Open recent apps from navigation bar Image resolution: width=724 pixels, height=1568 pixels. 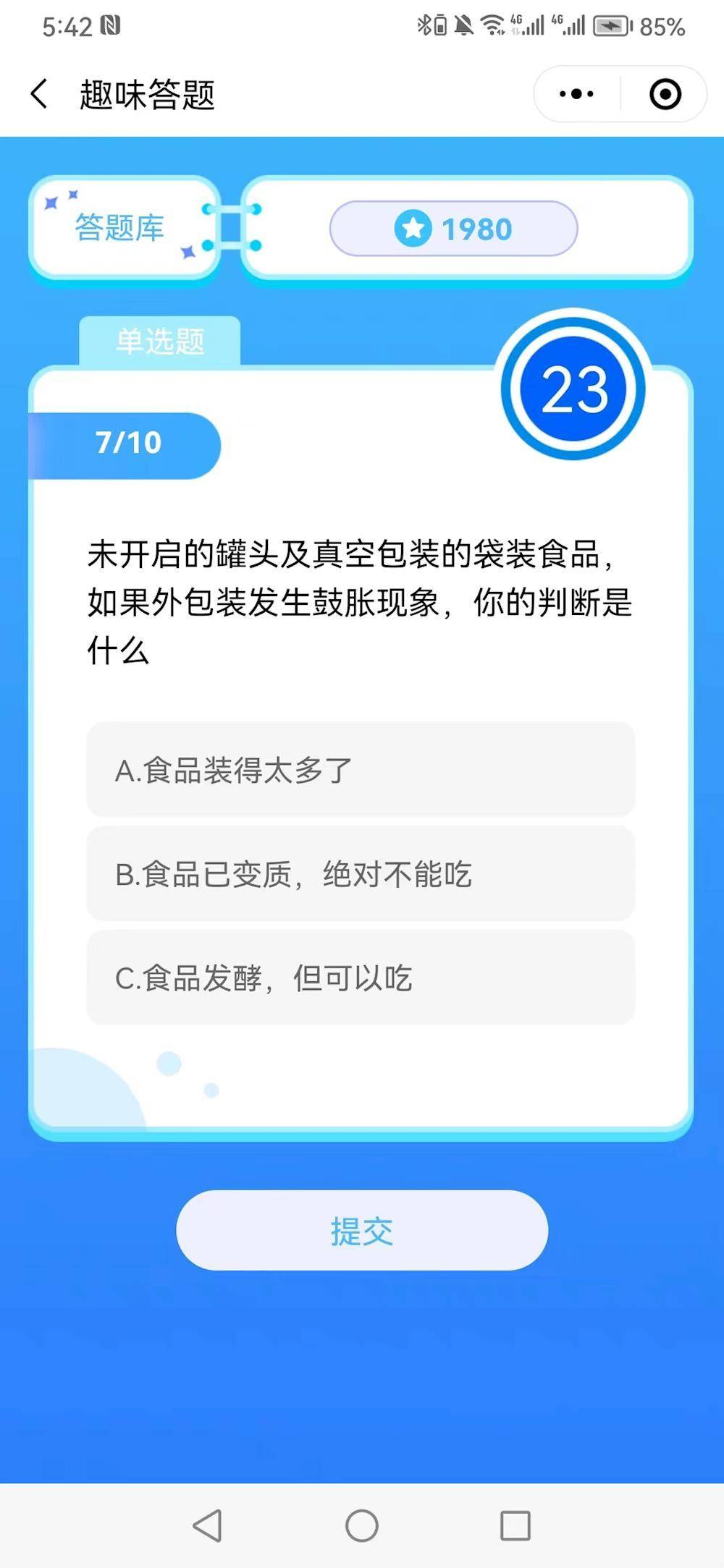point(515,1525)
